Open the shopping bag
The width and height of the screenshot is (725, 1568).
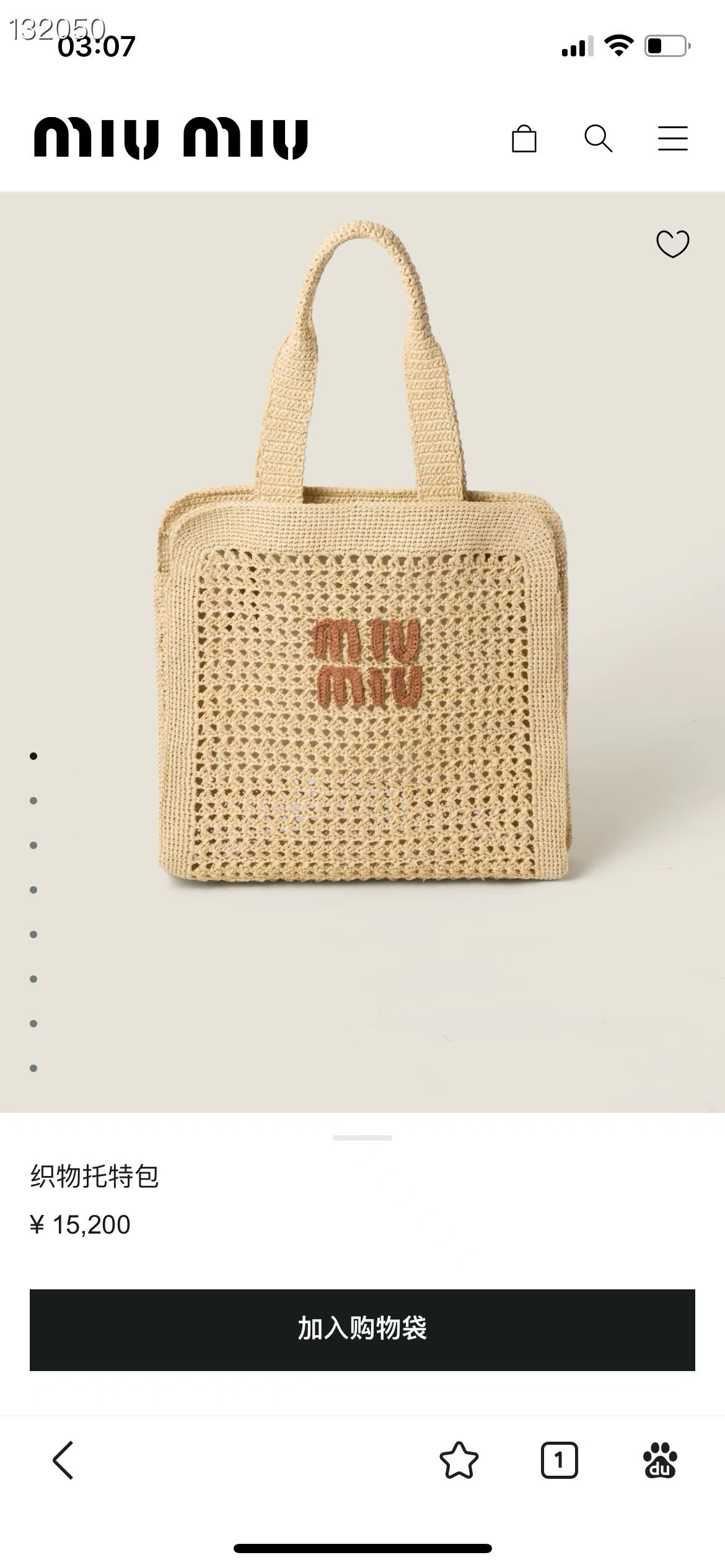pyautogui.click(x=524, y=139)
